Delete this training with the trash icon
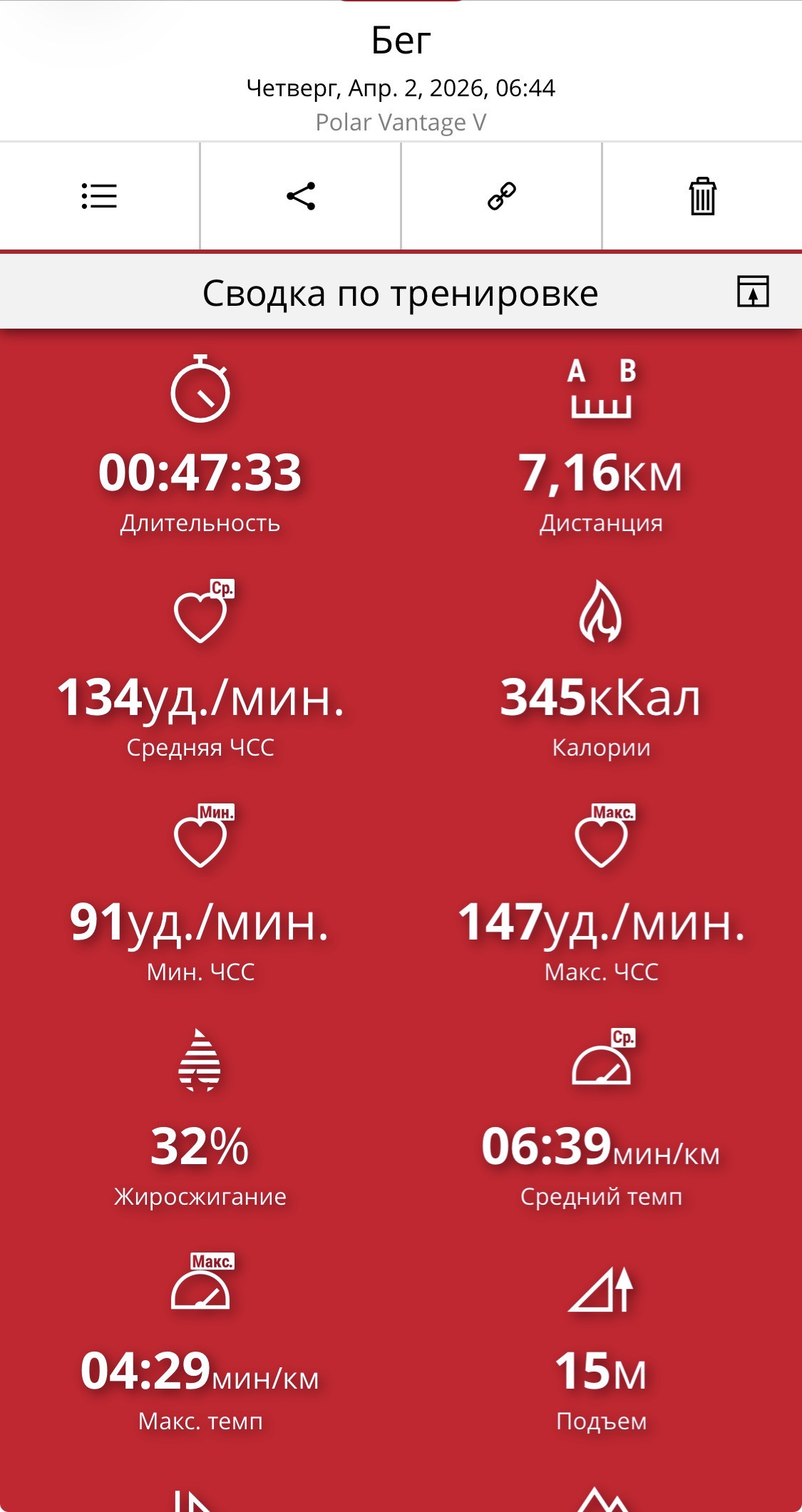 [x=702, y=196]
